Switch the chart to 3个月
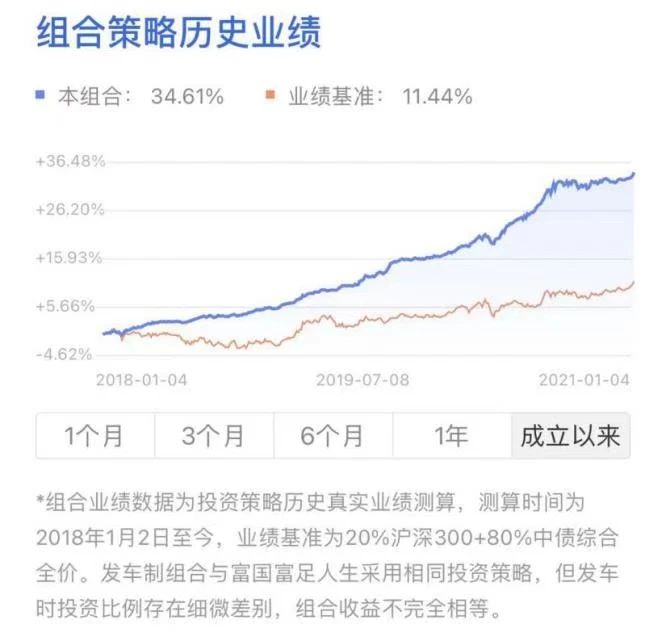 [213, 436]
